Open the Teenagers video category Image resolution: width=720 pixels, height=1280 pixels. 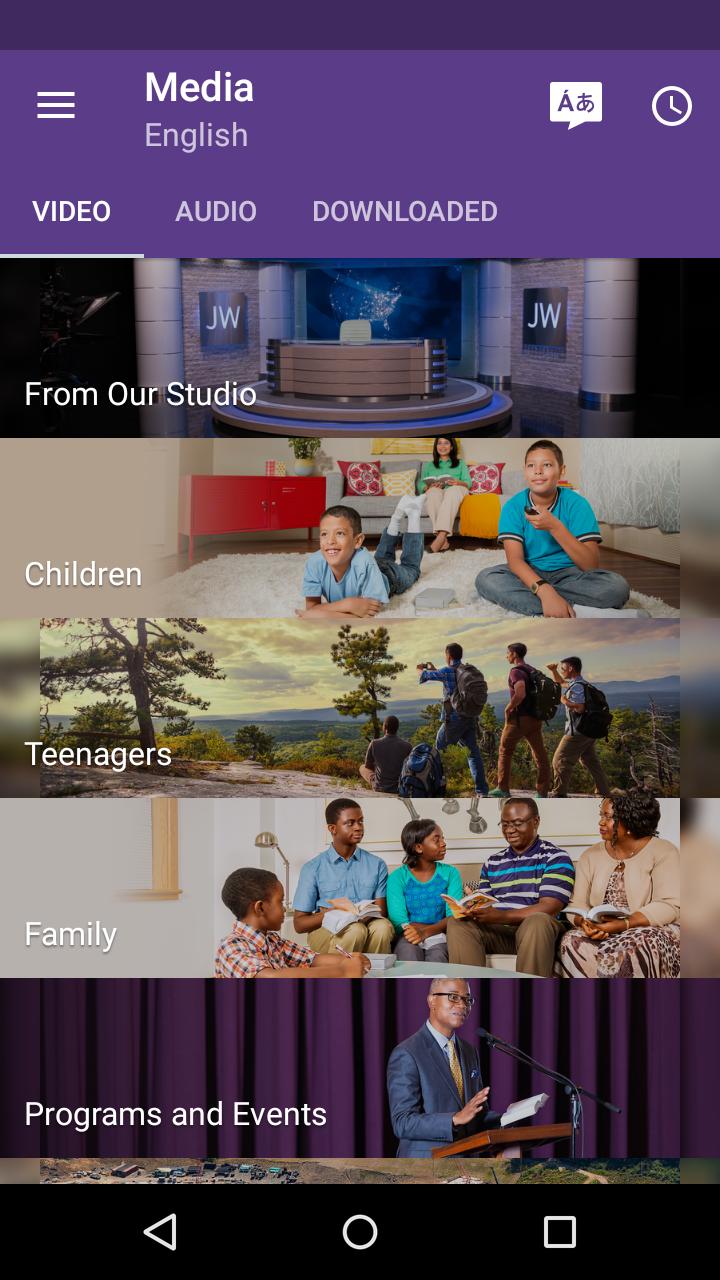(360, 708)
